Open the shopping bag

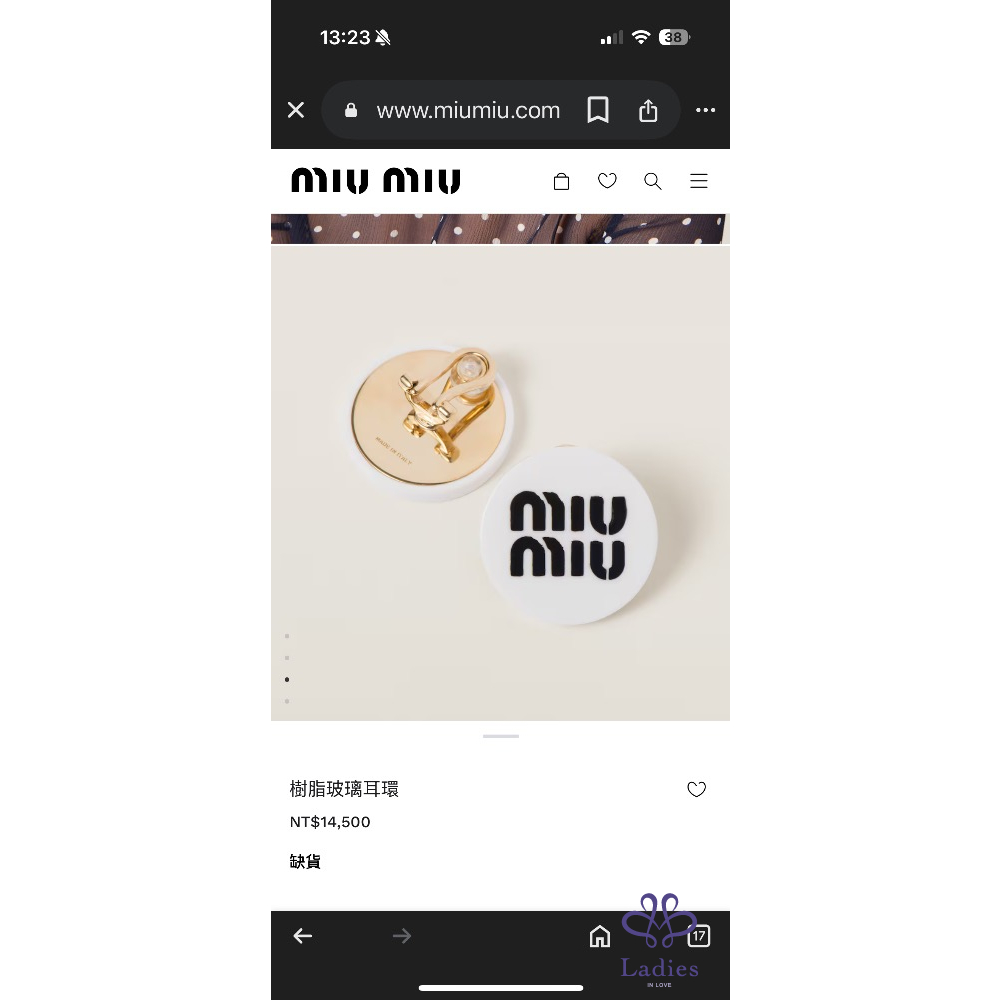pos(561,181)
